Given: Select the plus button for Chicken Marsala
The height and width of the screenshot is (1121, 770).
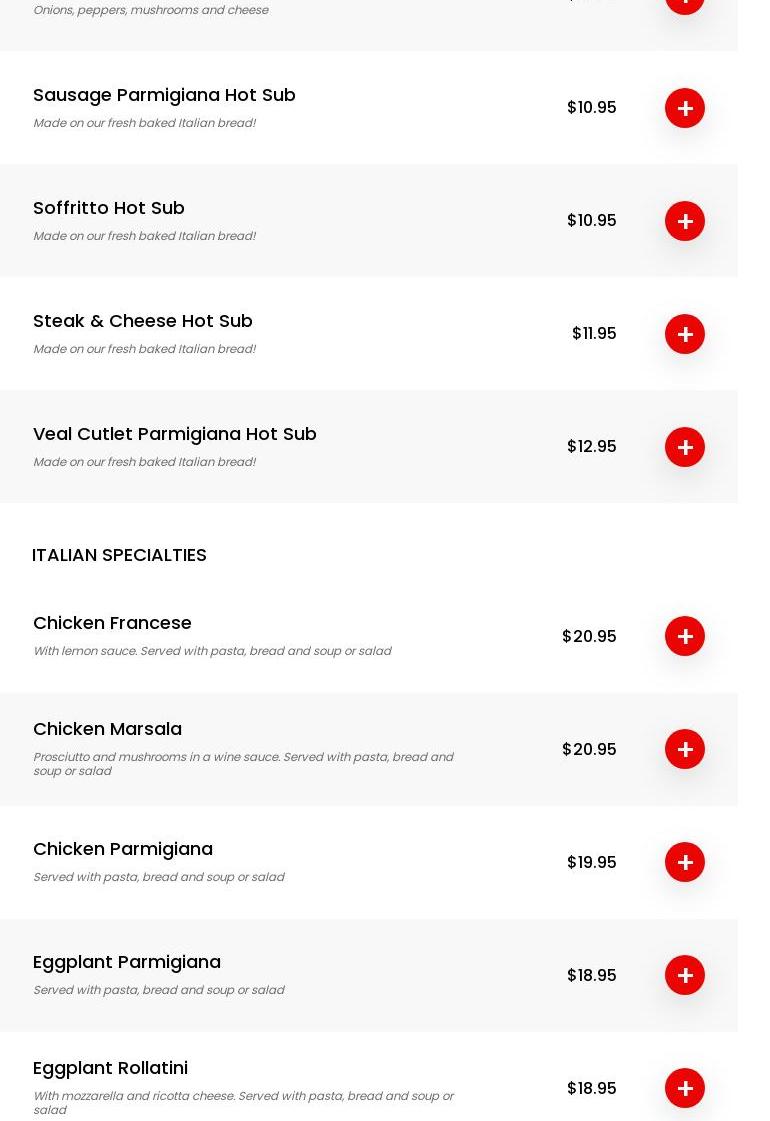Looking at the screenshot, I should (x=685, y=749).
